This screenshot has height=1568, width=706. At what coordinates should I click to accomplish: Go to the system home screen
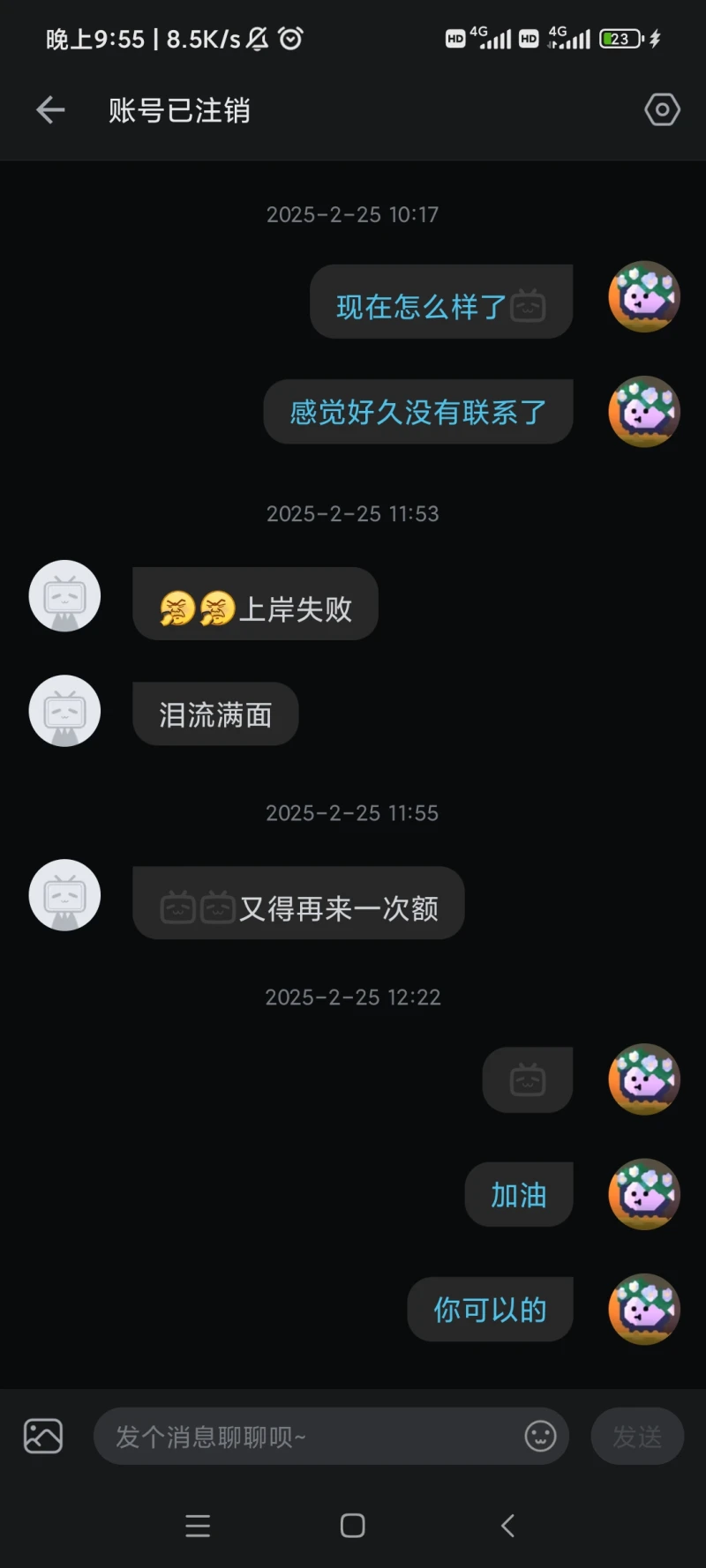pos(353,1526)
